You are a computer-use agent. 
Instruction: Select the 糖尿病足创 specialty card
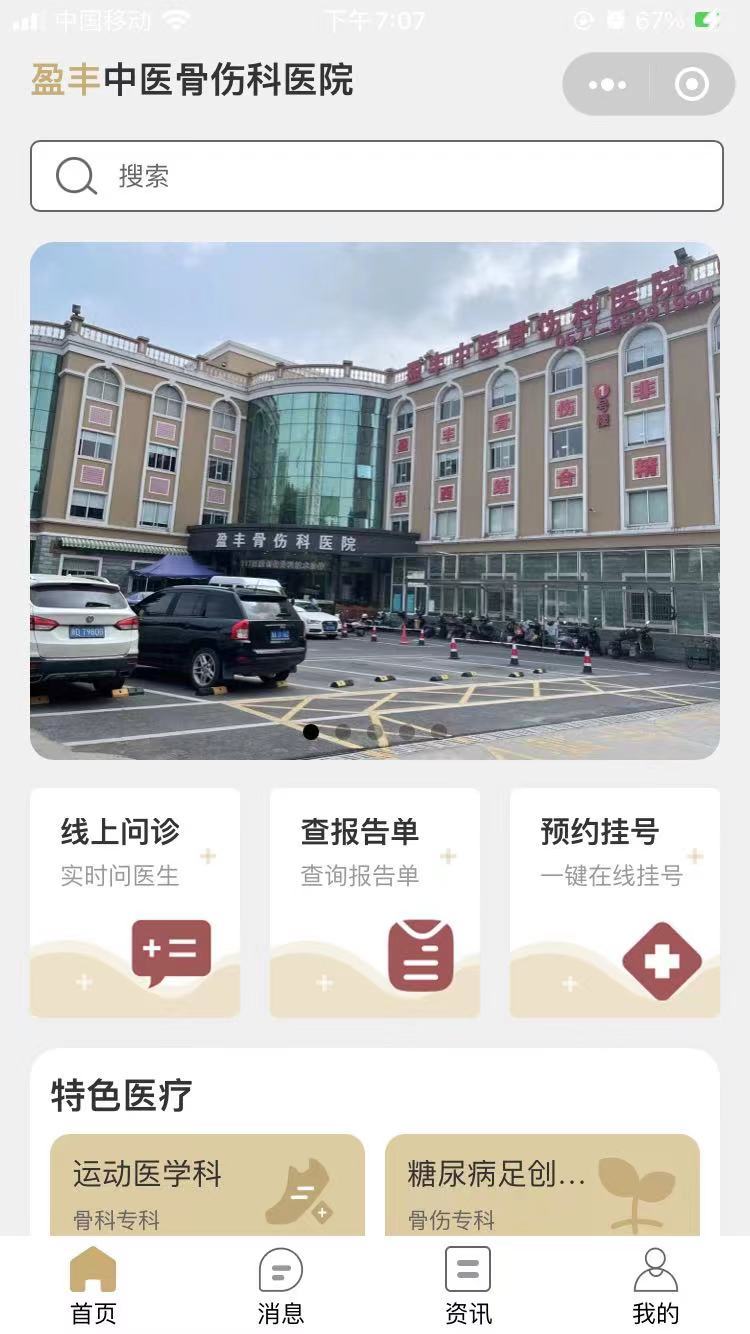click(x=542, y=1186)
